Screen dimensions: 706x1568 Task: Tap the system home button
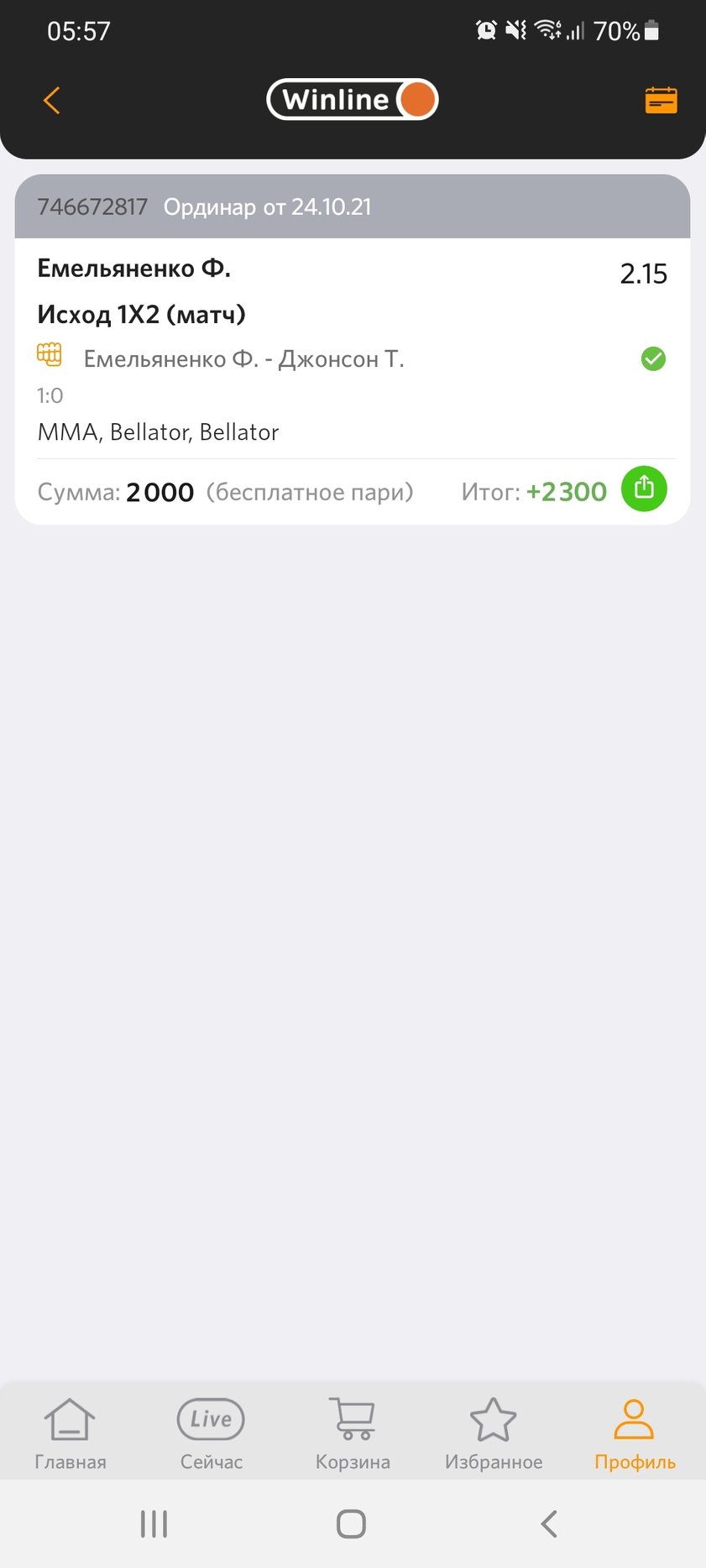(351, 1524)
